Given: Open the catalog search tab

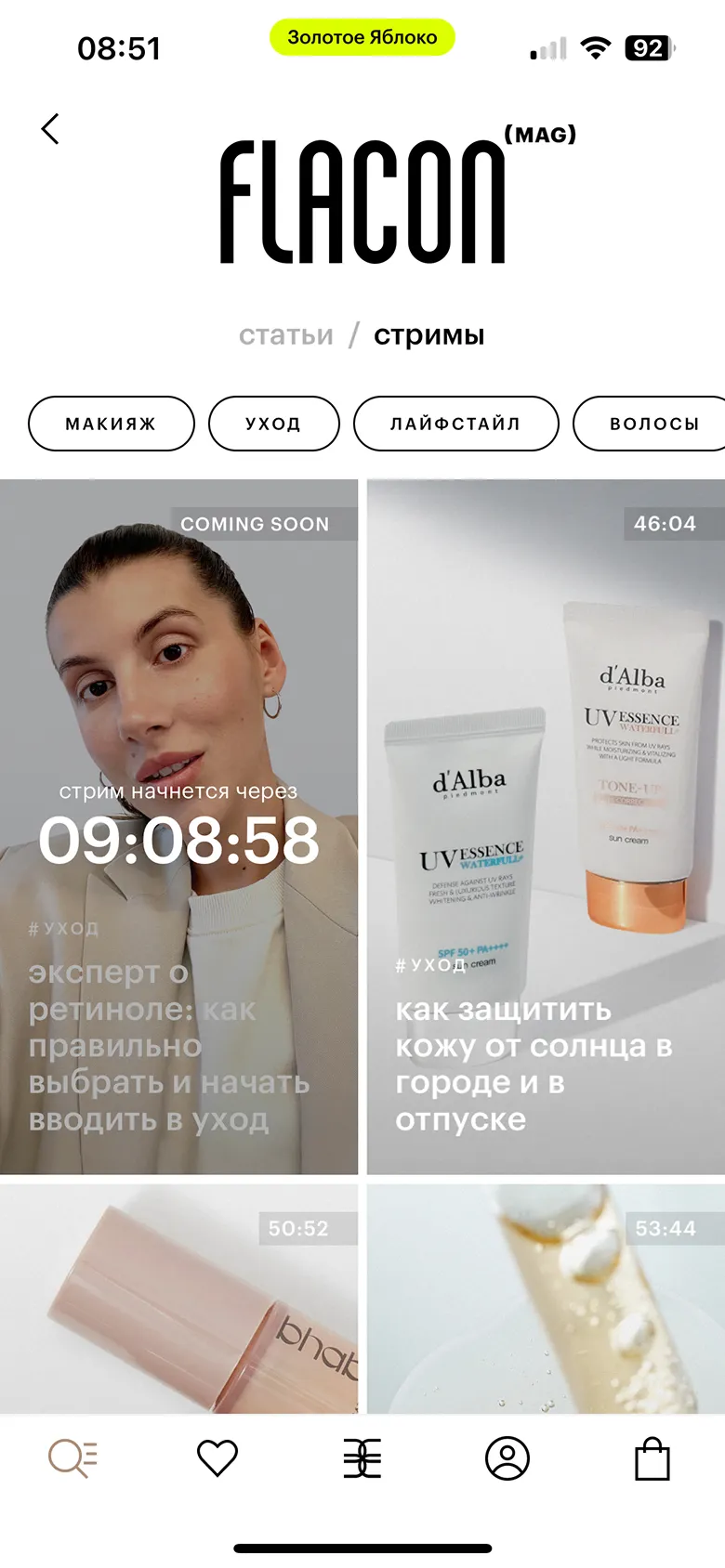Looking at the screenshot, I should pyautogui.click(x=72, y=1458).
